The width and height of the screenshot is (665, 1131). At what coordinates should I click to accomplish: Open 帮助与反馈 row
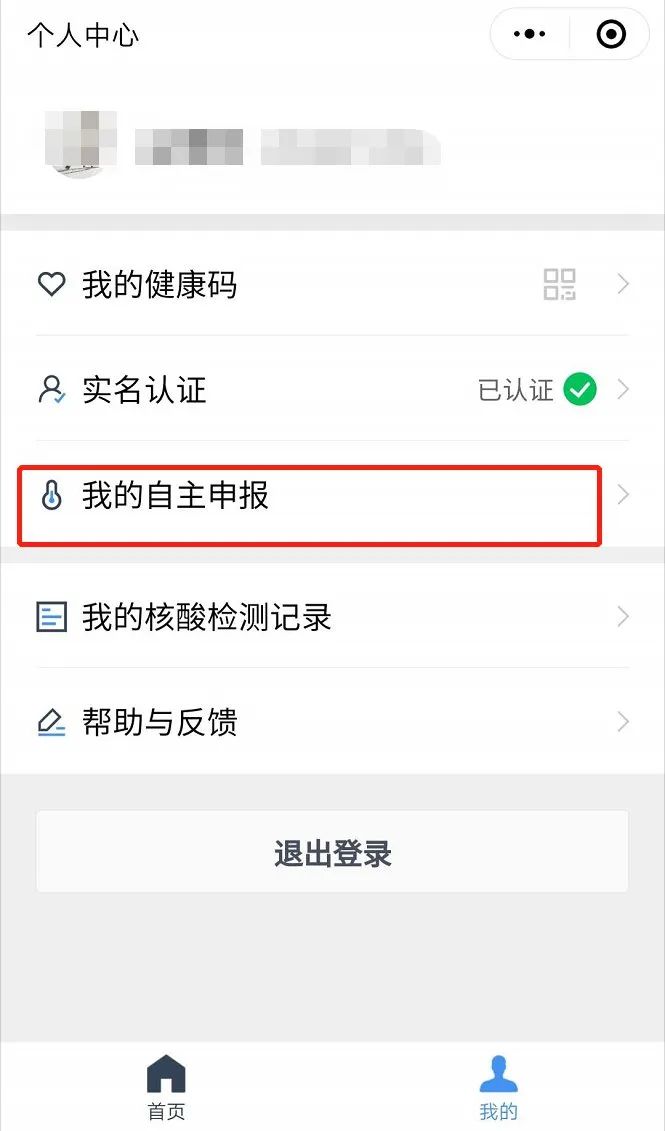[x=332, y=722]
